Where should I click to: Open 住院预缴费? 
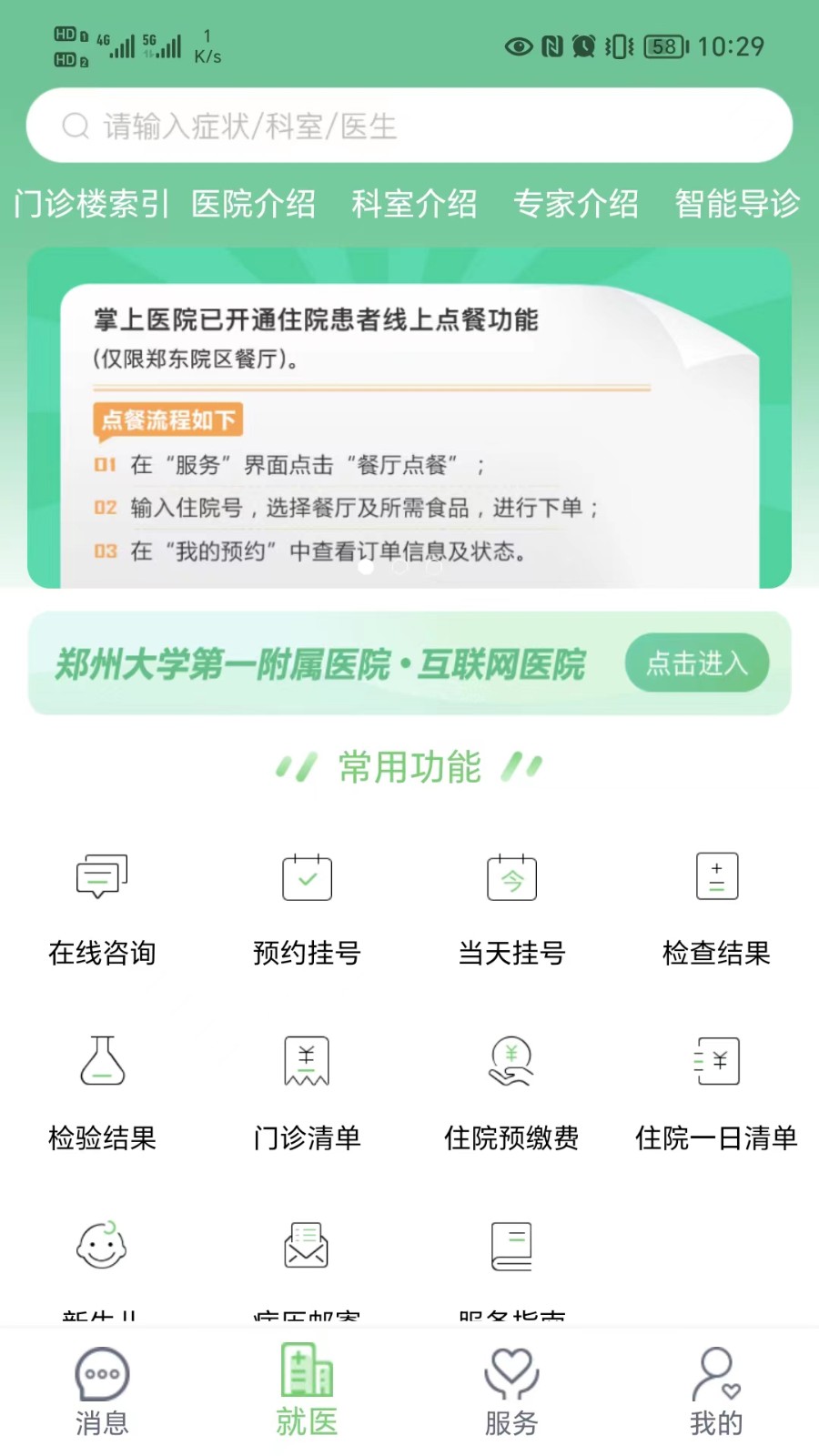[x=511, y=1094]
